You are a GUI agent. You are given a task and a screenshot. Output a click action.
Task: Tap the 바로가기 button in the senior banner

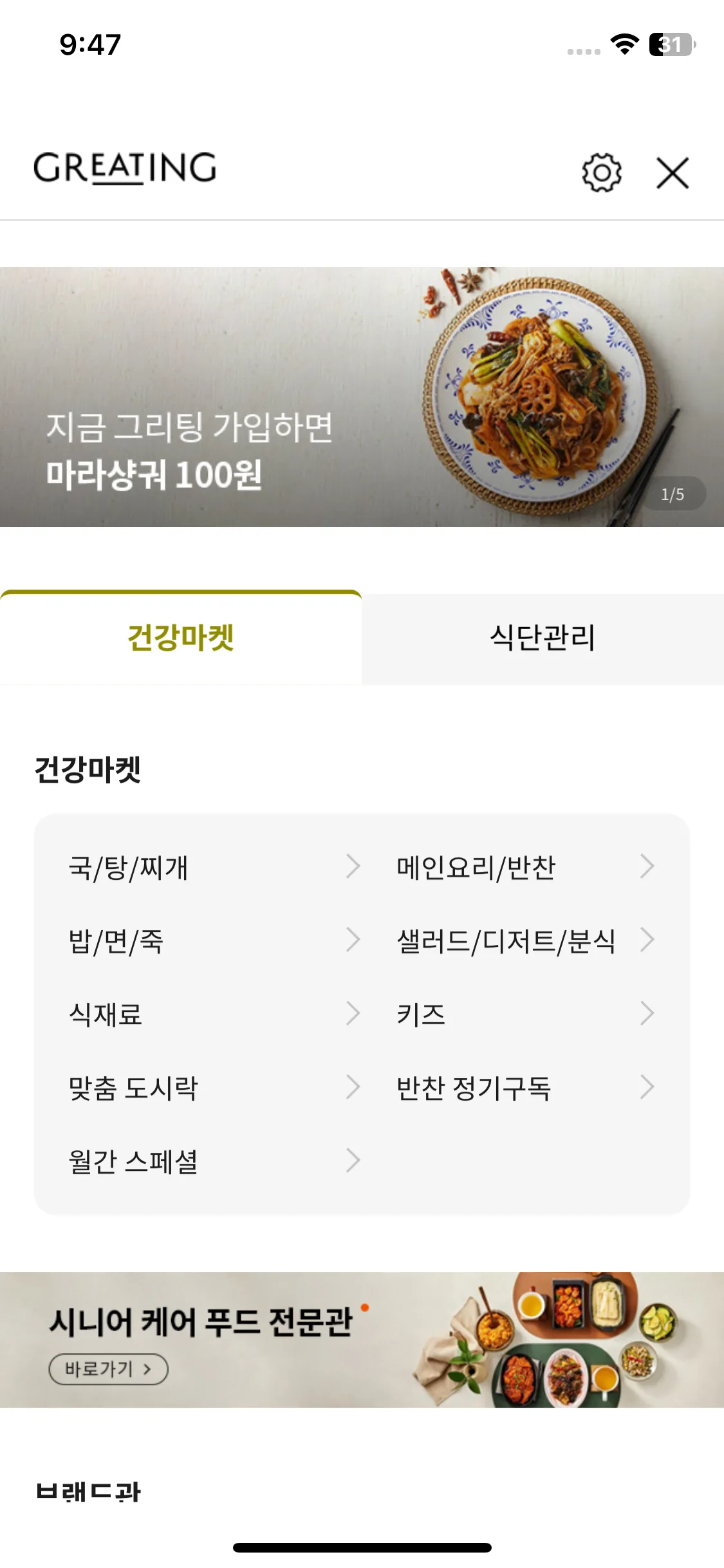coord(107,1370)
